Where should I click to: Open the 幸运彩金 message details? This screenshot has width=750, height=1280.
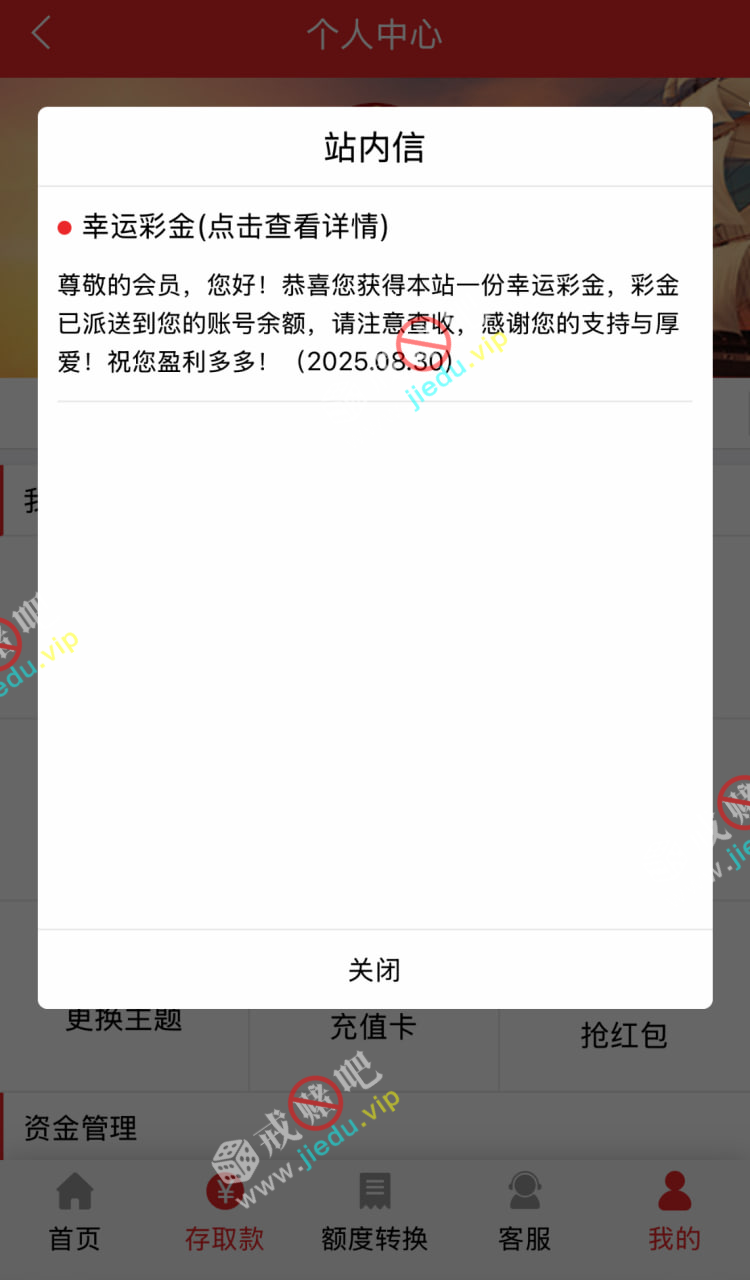(235, 227)
